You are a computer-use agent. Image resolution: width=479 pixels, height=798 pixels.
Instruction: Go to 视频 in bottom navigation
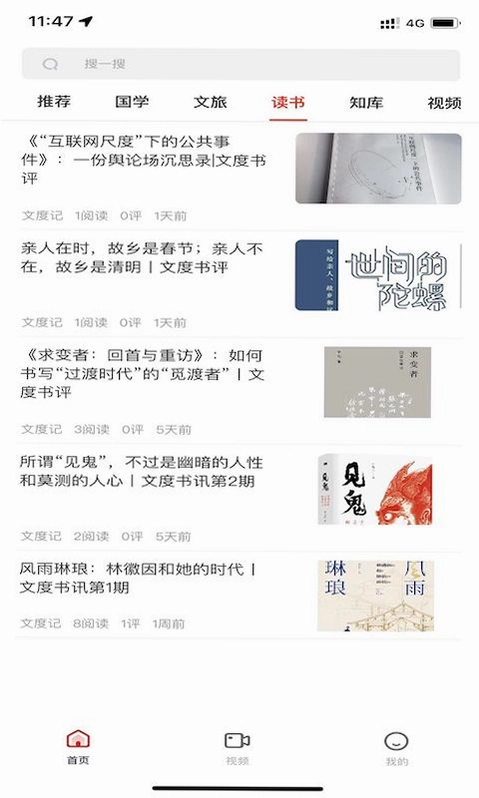coord(237,748)
